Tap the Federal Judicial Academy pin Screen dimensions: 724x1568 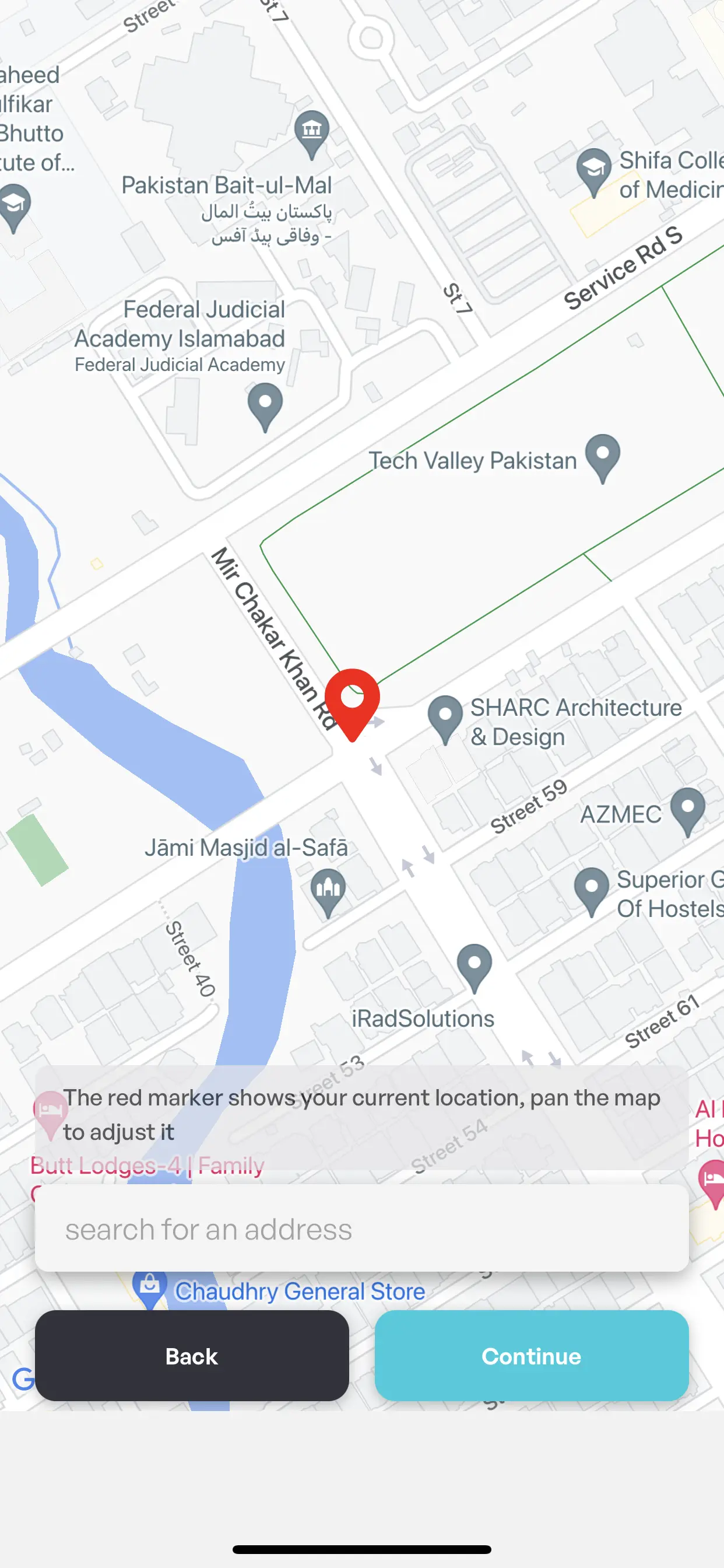tap(265, 405)
